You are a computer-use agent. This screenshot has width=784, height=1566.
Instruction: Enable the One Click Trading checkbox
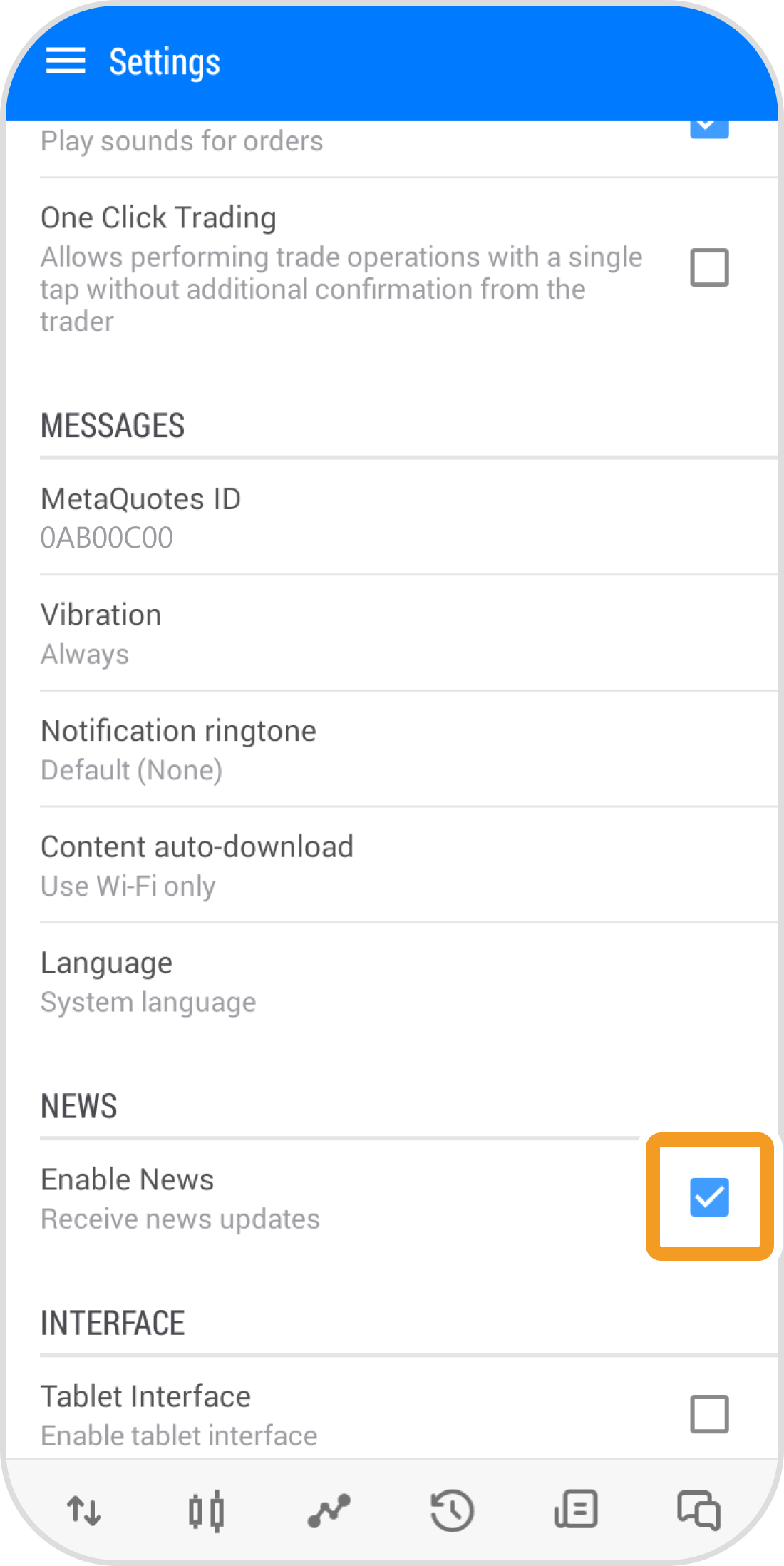pyautogui.click(x=709, y=267)
